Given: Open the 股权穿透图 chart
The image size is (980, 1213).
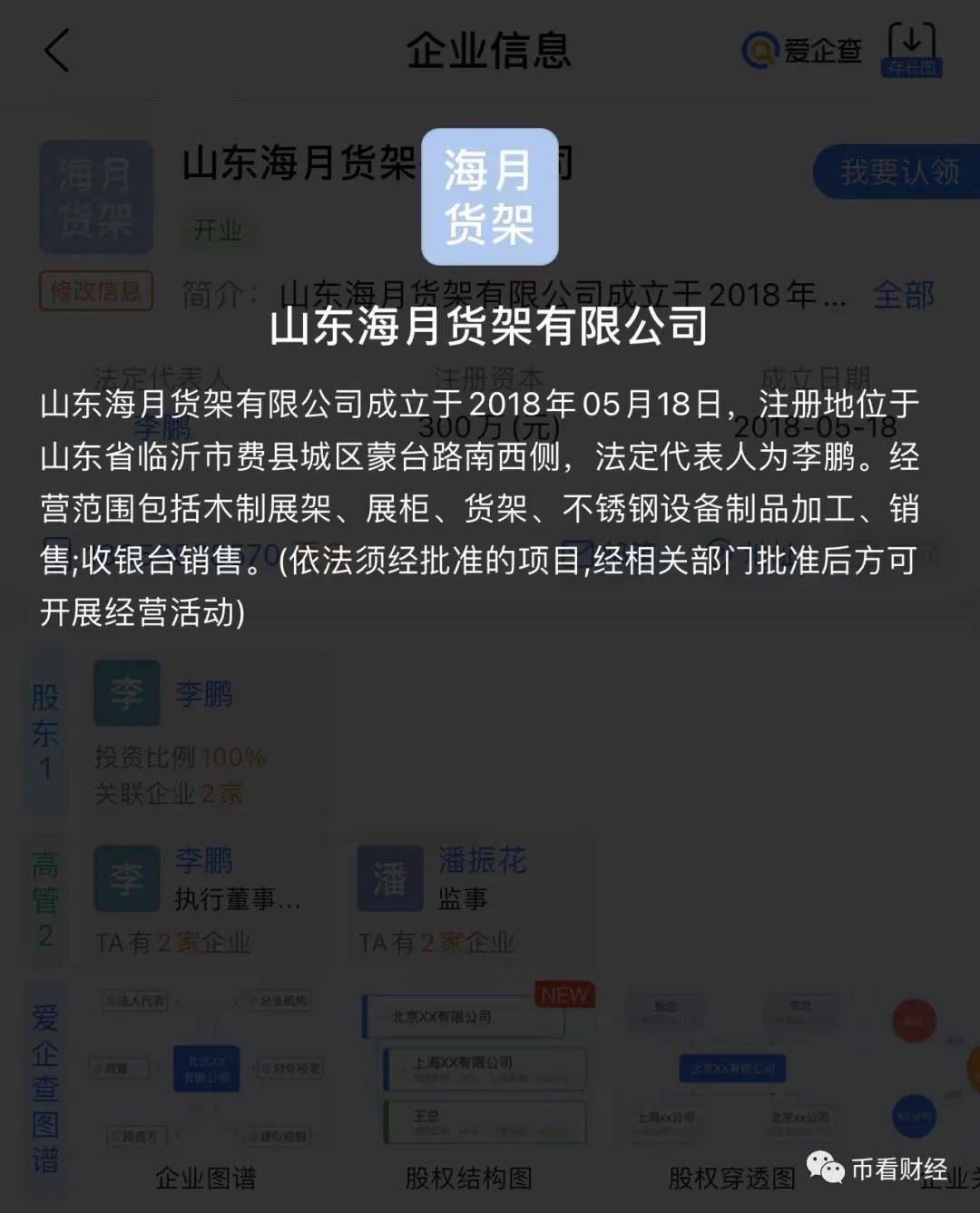Looking at the screenshot, I should (x=731, y=1080).
